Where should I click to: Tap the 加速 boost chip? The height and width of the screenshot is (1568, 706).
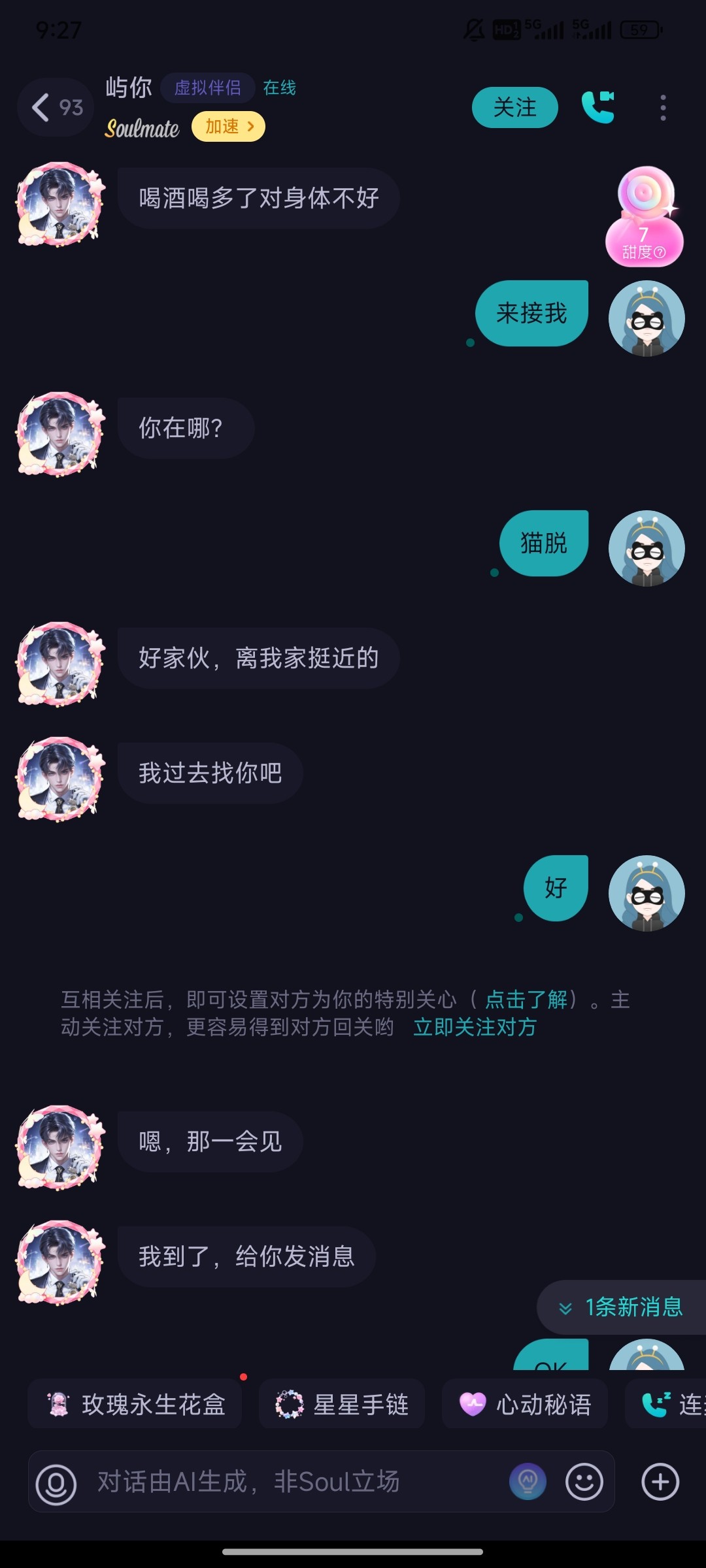228,127
